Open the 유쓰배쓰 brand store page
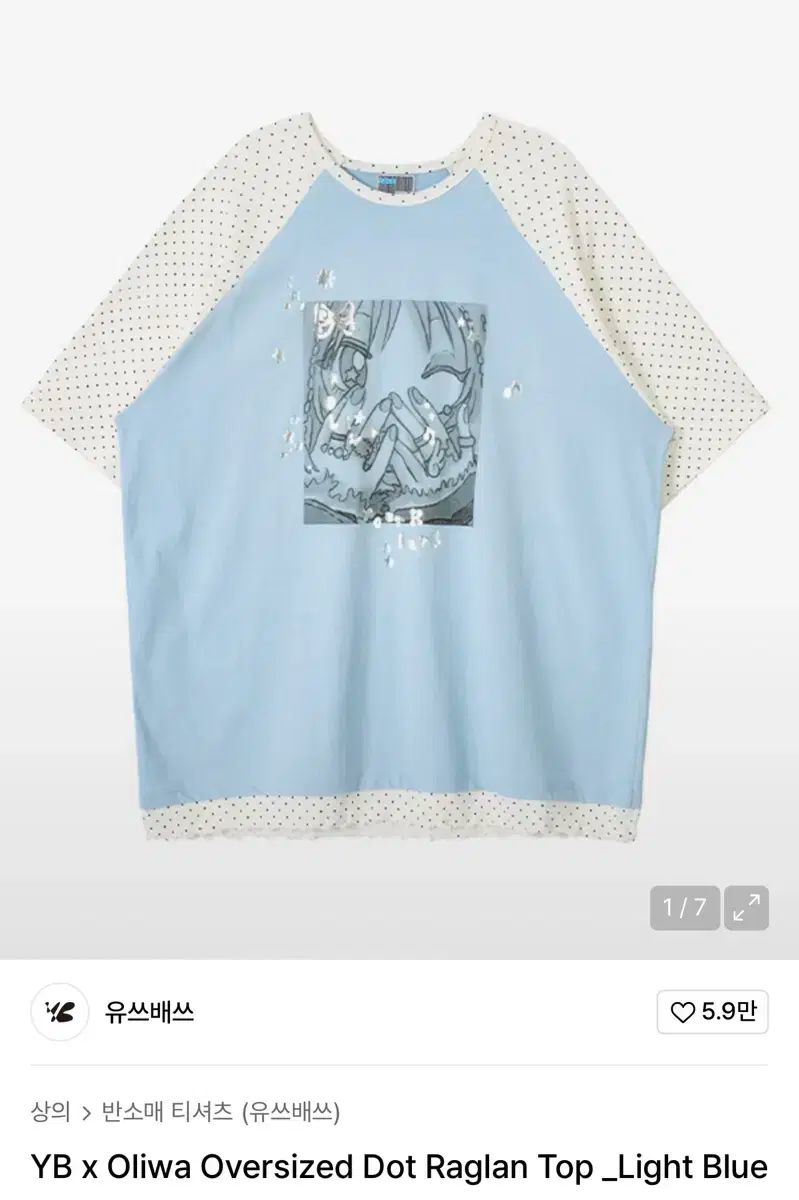Screen dimensions: 799x1200 [x=149, y=1012]
